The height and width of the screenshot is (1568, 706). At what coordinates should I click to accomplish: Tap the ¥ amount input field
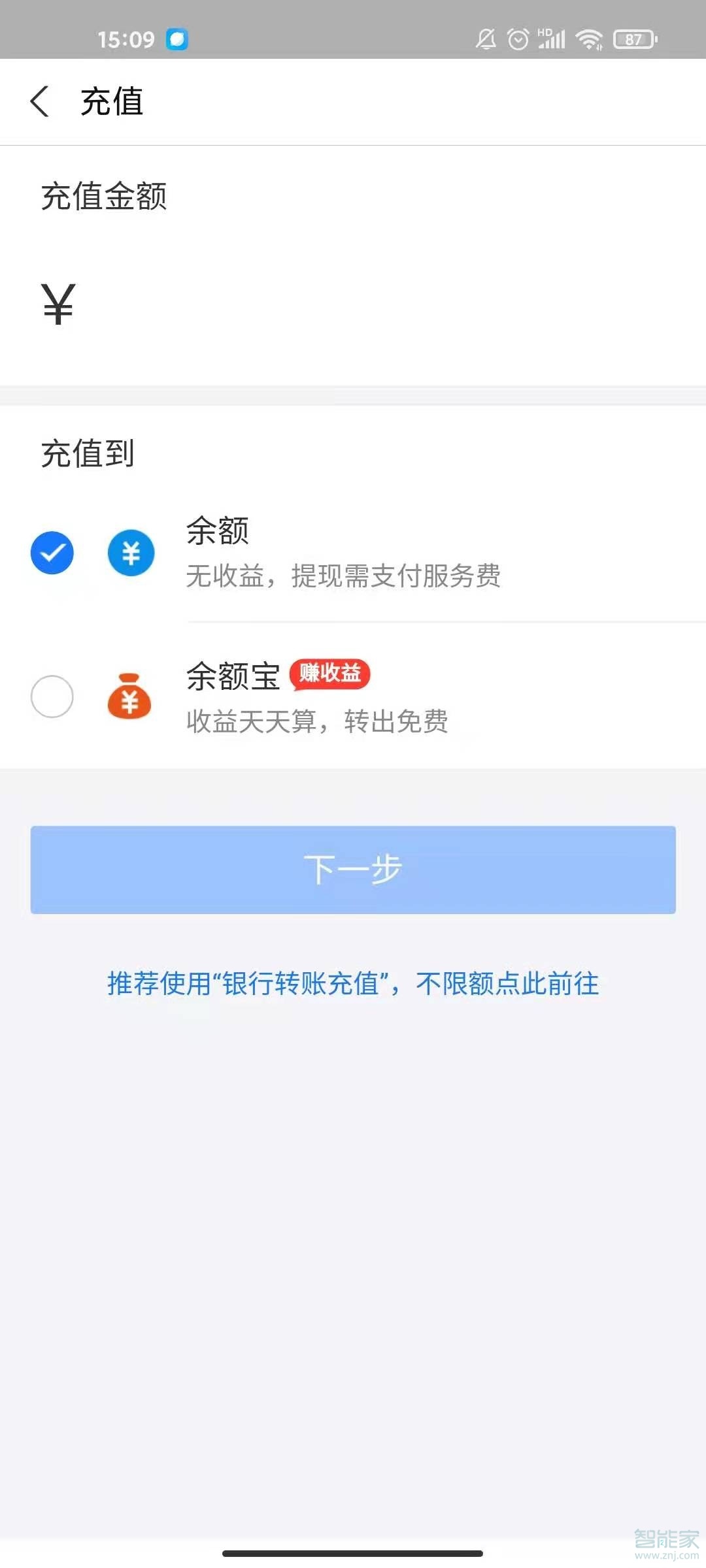(x=261, y=302)
